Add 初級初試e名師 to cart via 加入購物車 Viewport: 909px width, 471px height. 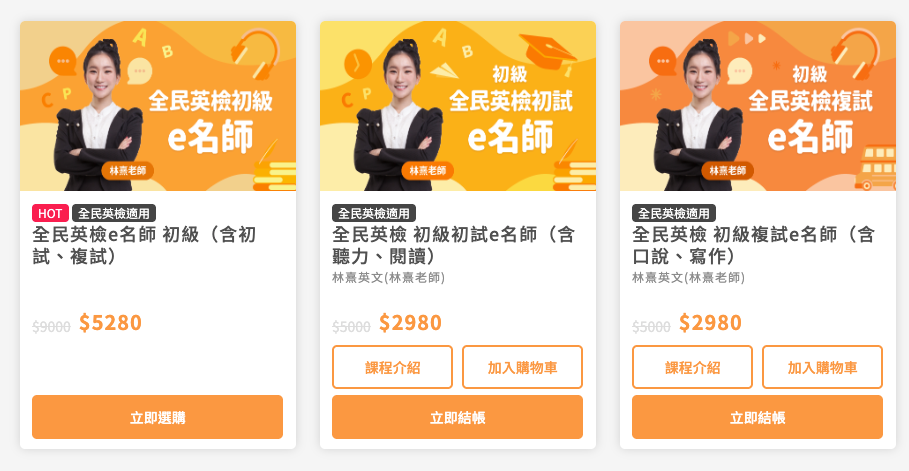click(x=522, y=367)
